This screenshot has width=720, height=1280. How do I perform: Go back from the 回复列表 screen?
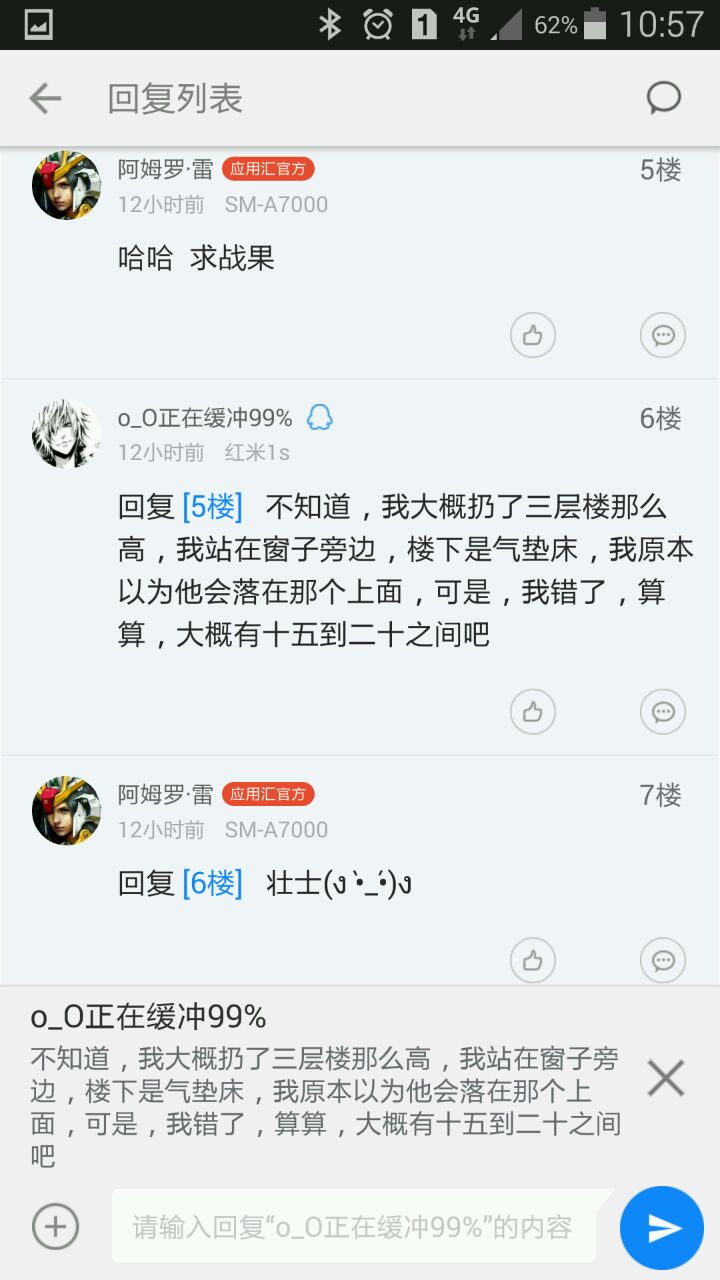45,98
